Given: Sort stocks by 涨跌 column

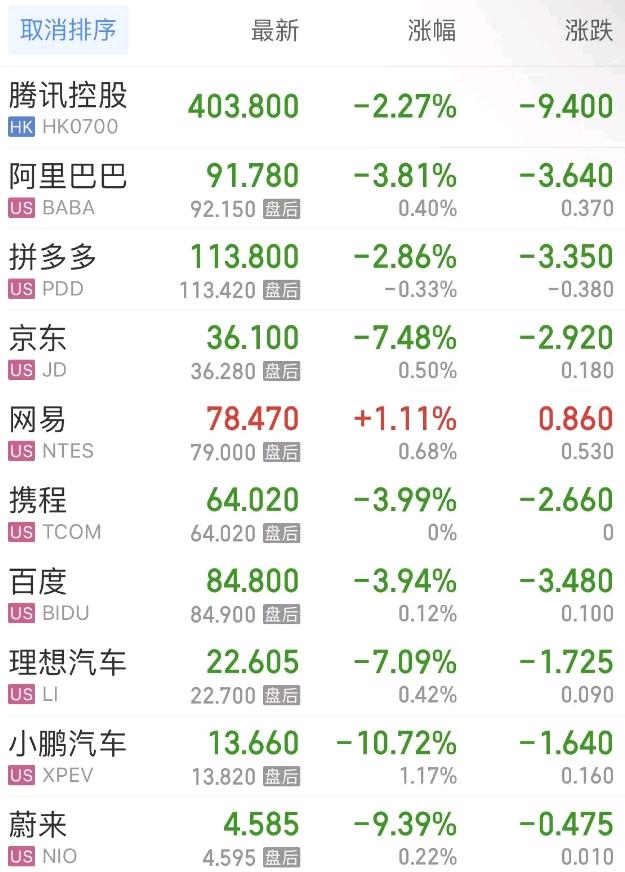Looking at the screenshot, I should (588, 31).
